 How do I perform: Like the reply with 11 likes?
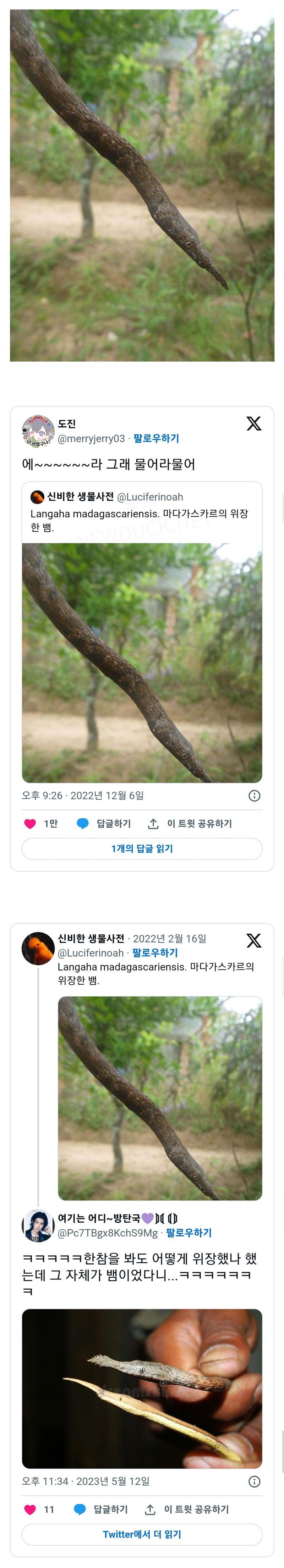(x=31, y=1509)
